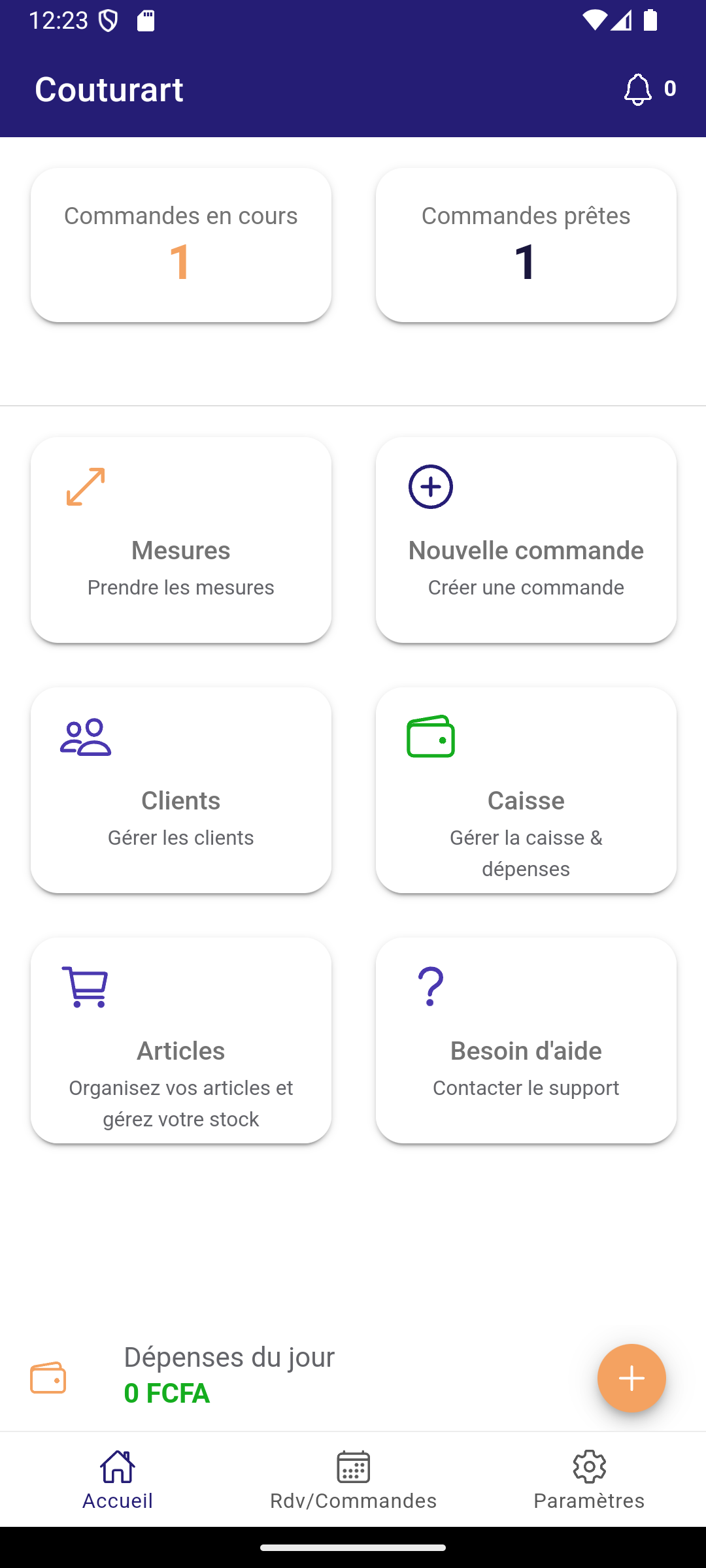Screen dimensions: 706x1568
Task: Click the shopping cart icon on Articles
Action: point(84,987)
